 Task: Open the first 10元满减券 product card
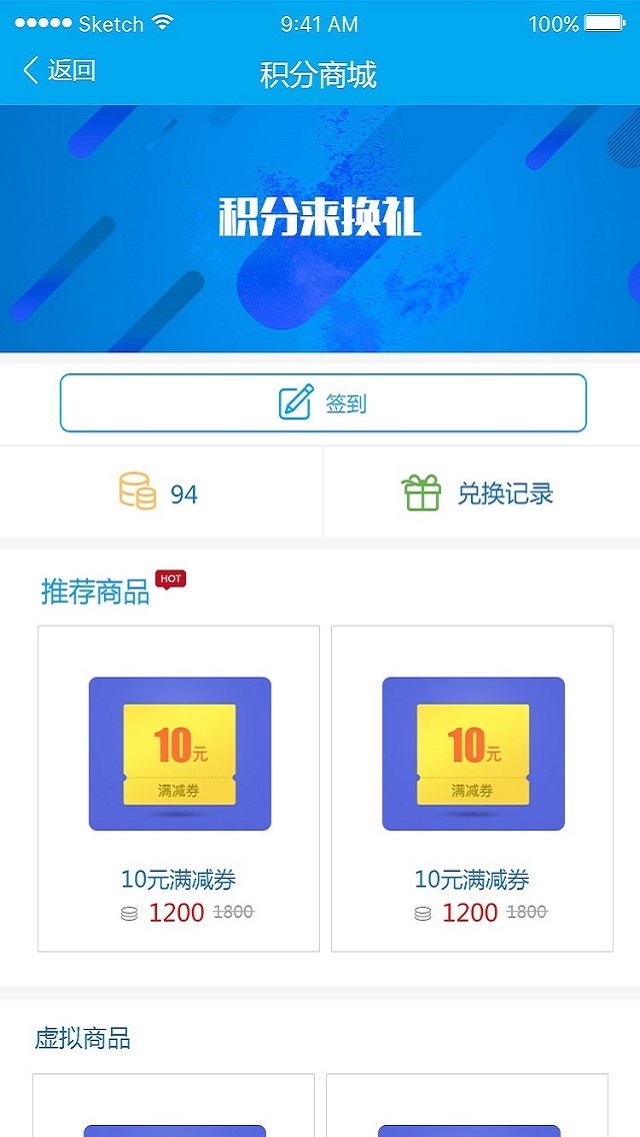click(x=179, y=788)
